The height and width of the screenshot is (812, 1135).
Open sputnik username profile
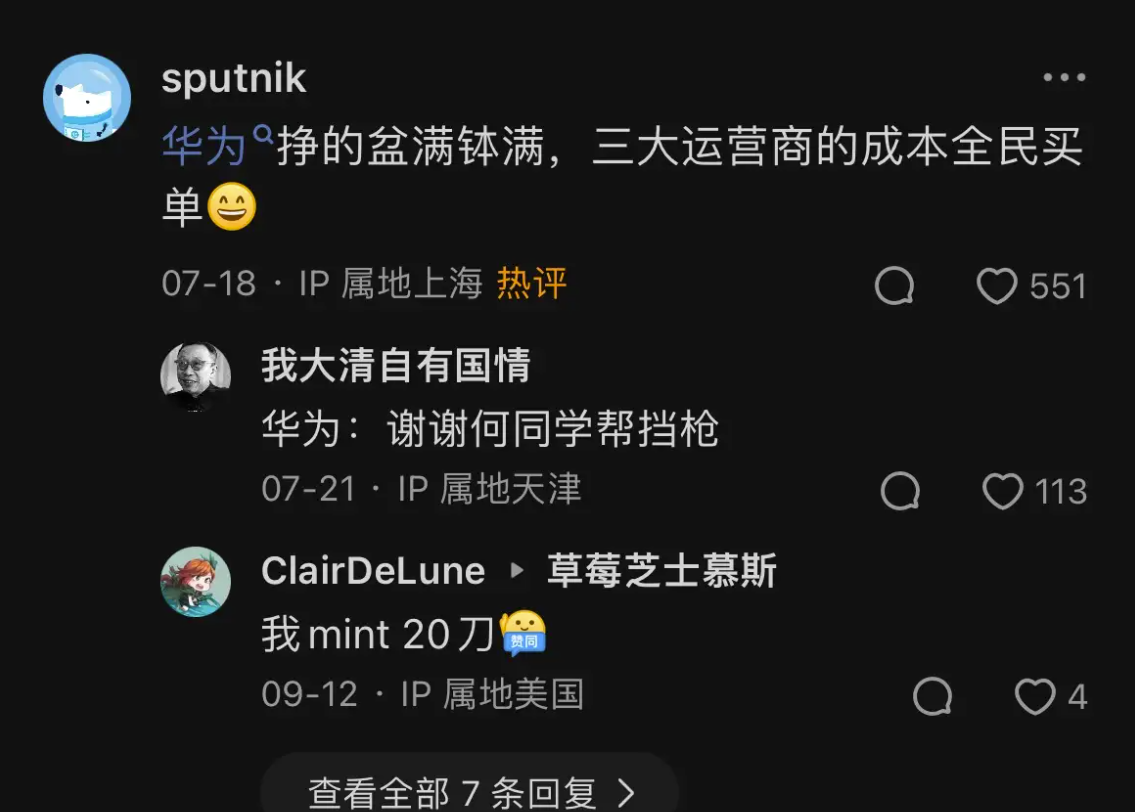[234, 78]
